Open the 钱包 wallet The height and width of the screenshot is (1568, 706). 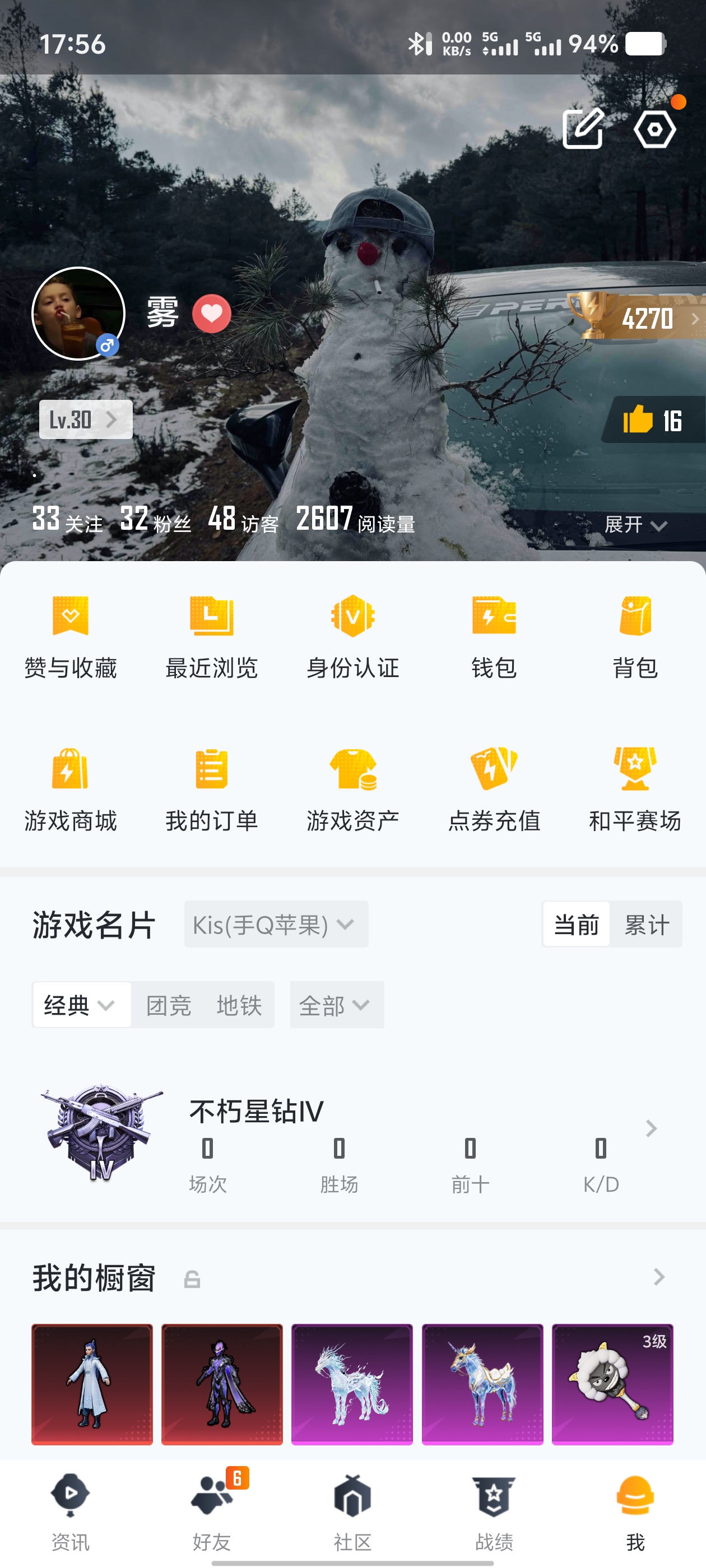click(494, 637)
